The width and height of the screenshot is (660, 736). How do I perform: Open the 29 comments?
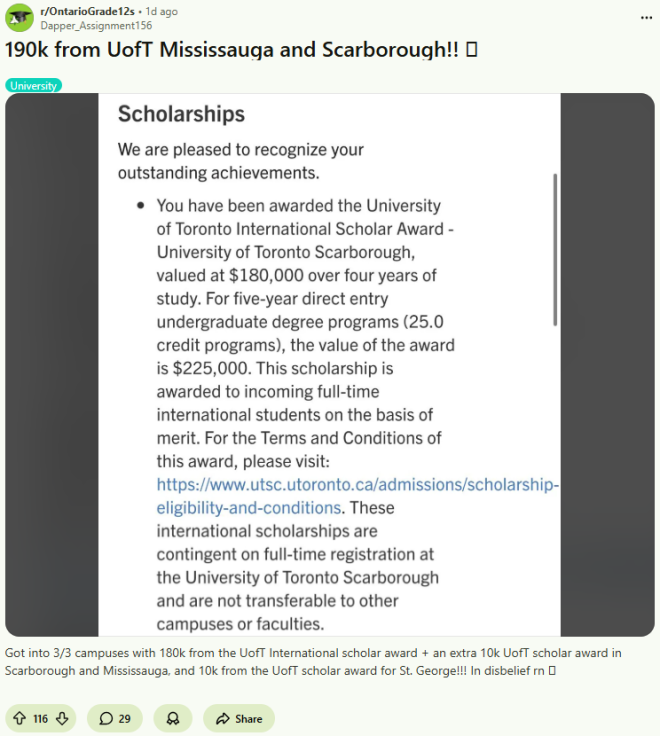pos(115,718)
